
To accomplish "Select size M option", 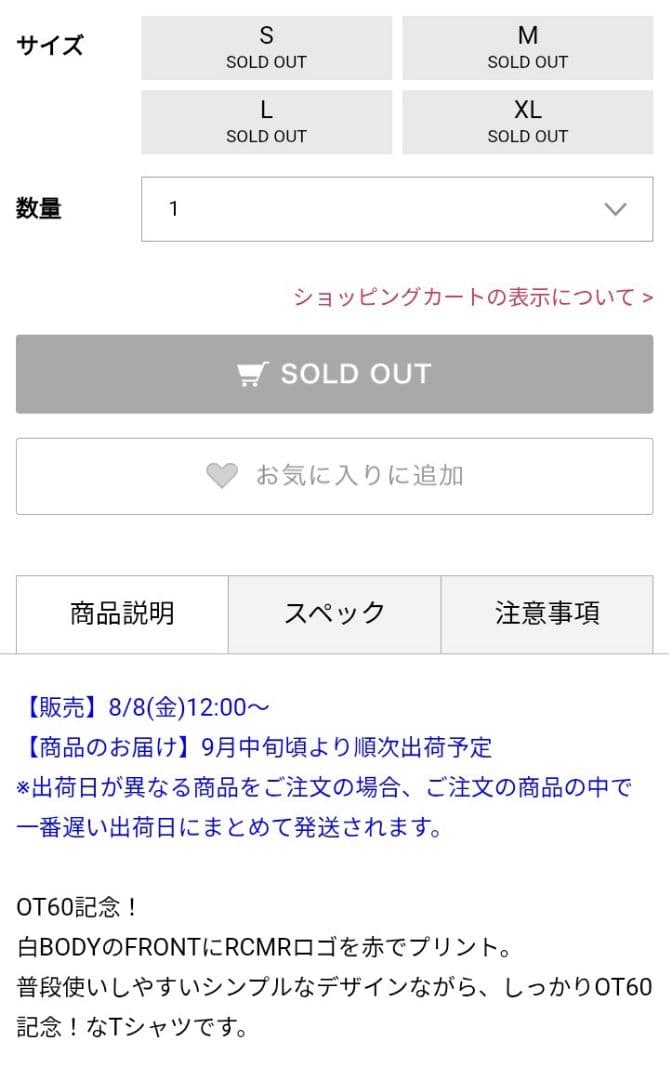I will [527, 47].
